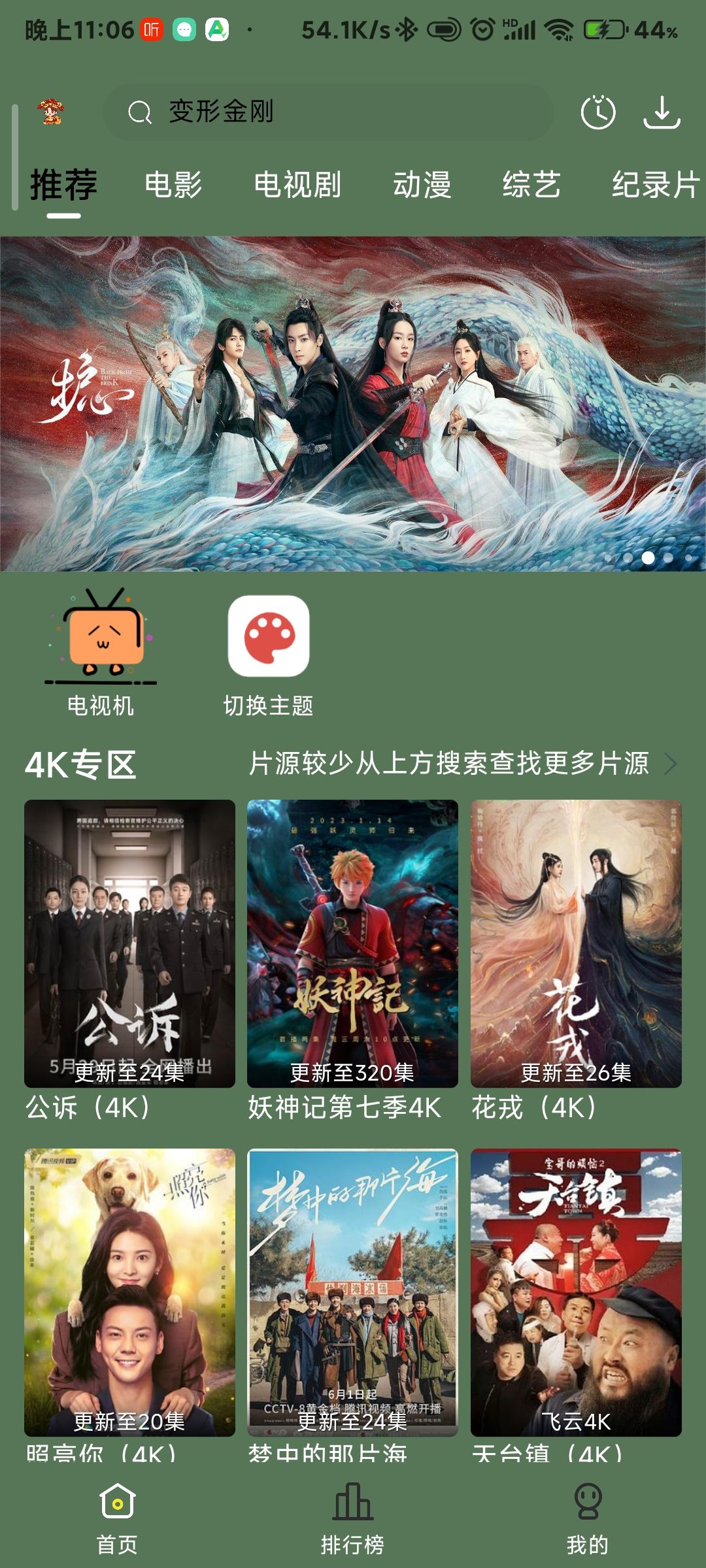The height and width of the screenshot is (1568, 706).
Task: Select the 花戎（4K） card
Action: coord(576,944)
